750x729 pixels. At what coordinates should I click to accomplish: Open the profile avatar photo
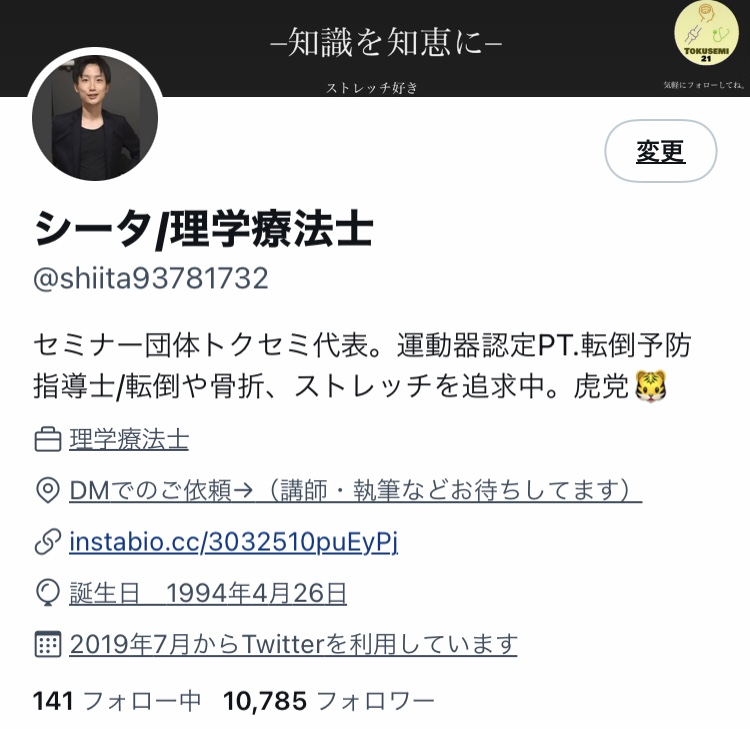95,118
